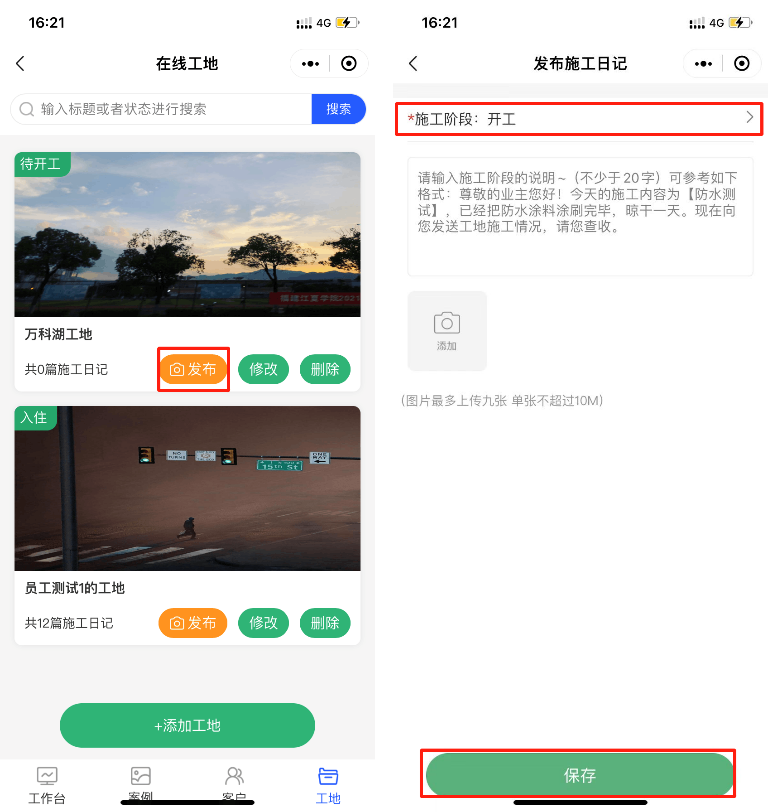Save the construction diary with 保存

(x=580, y=775)
